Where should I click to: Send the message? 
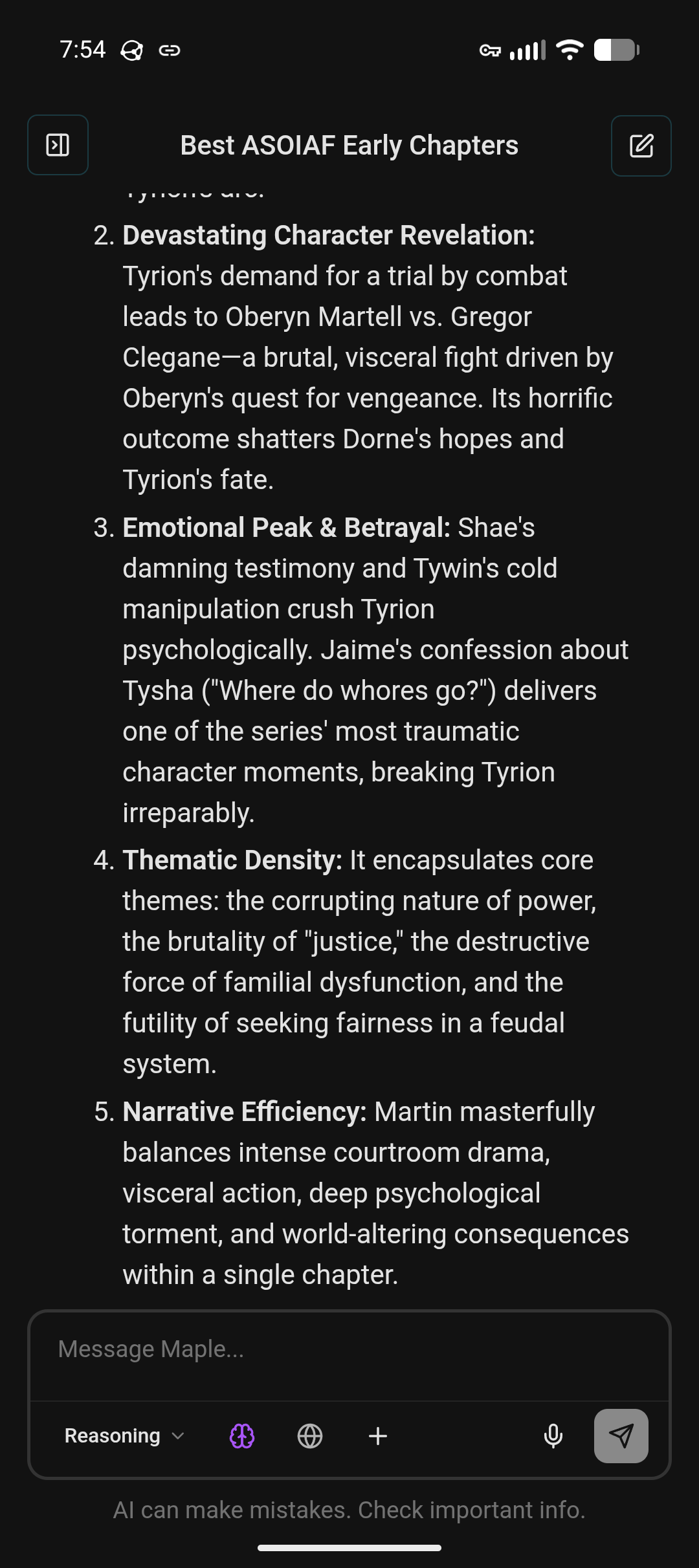tap(621, 1436)
